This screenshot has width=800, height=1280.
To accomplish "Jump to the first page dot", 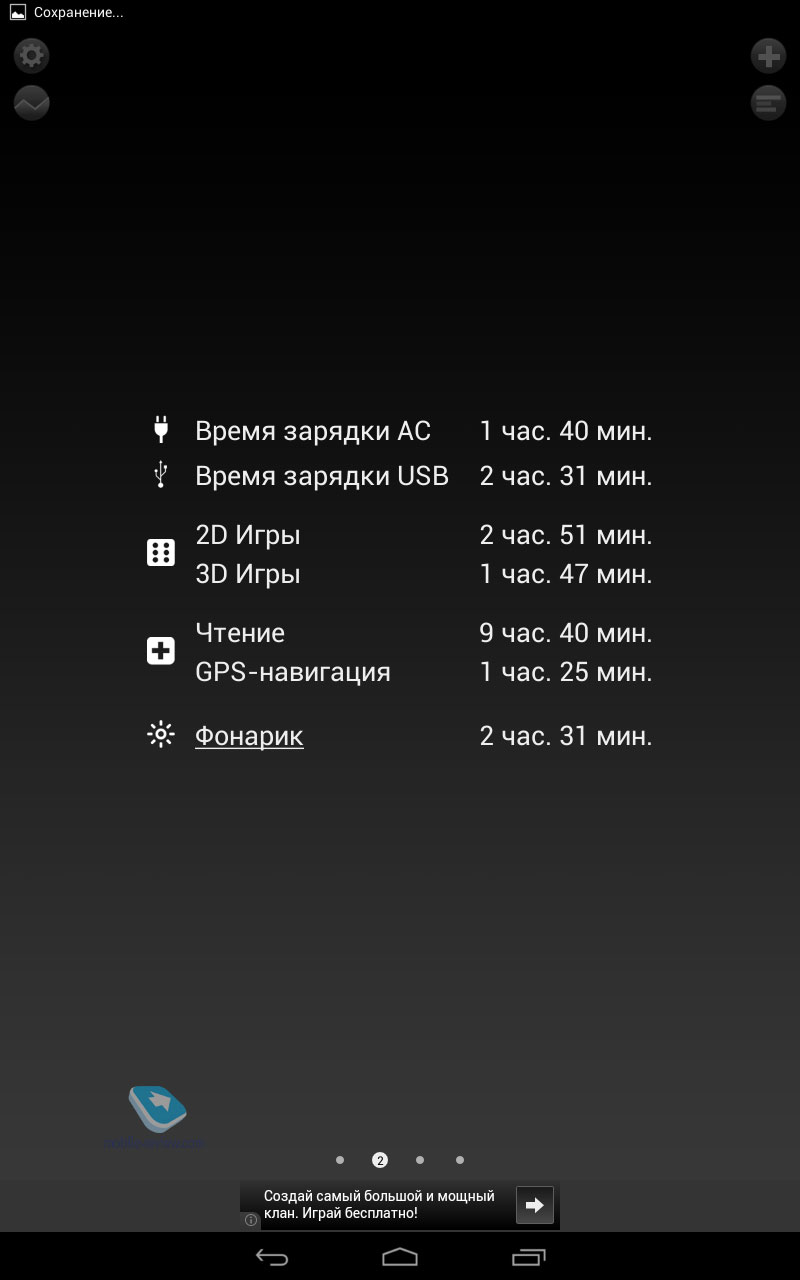I will [340, 1160].
